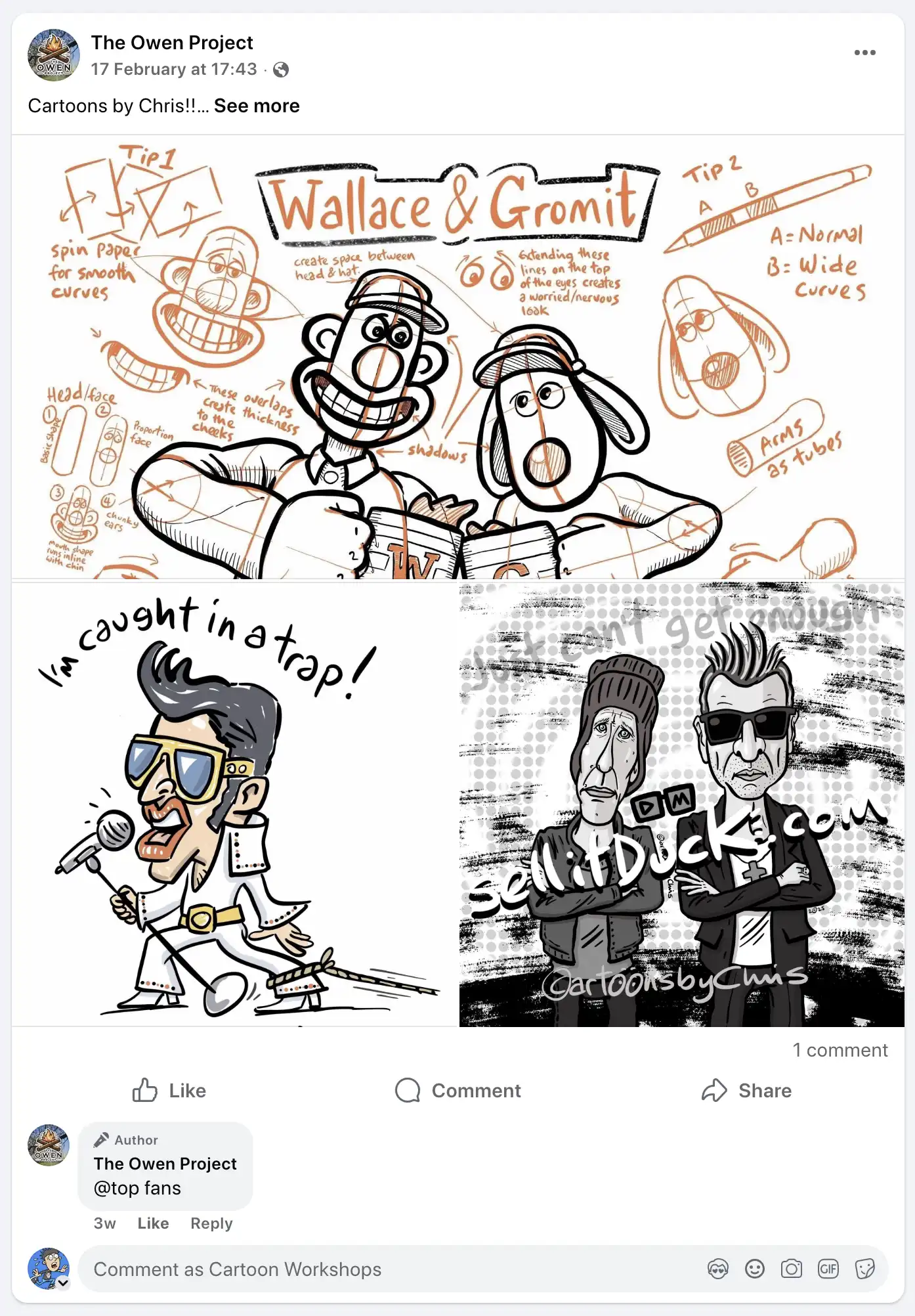The width and height of the screenshot is (915, 1316).
Task: Open the Wallace & Gromit cartoon image
Action: click(x=457, y=358)
